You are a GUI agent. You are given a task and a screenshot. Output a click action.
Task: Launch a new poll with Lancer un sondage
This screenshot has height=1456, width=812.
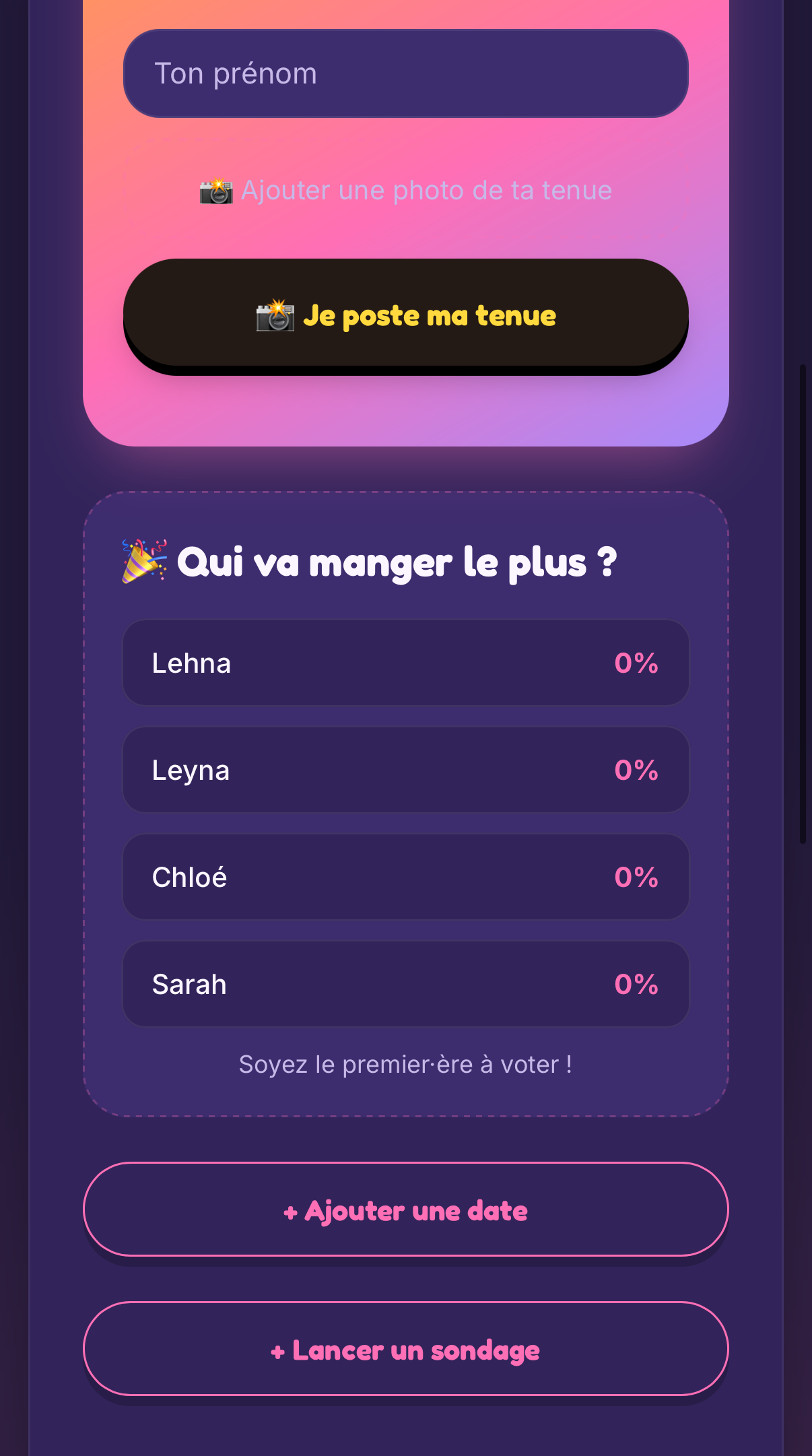click(405, 1349)
